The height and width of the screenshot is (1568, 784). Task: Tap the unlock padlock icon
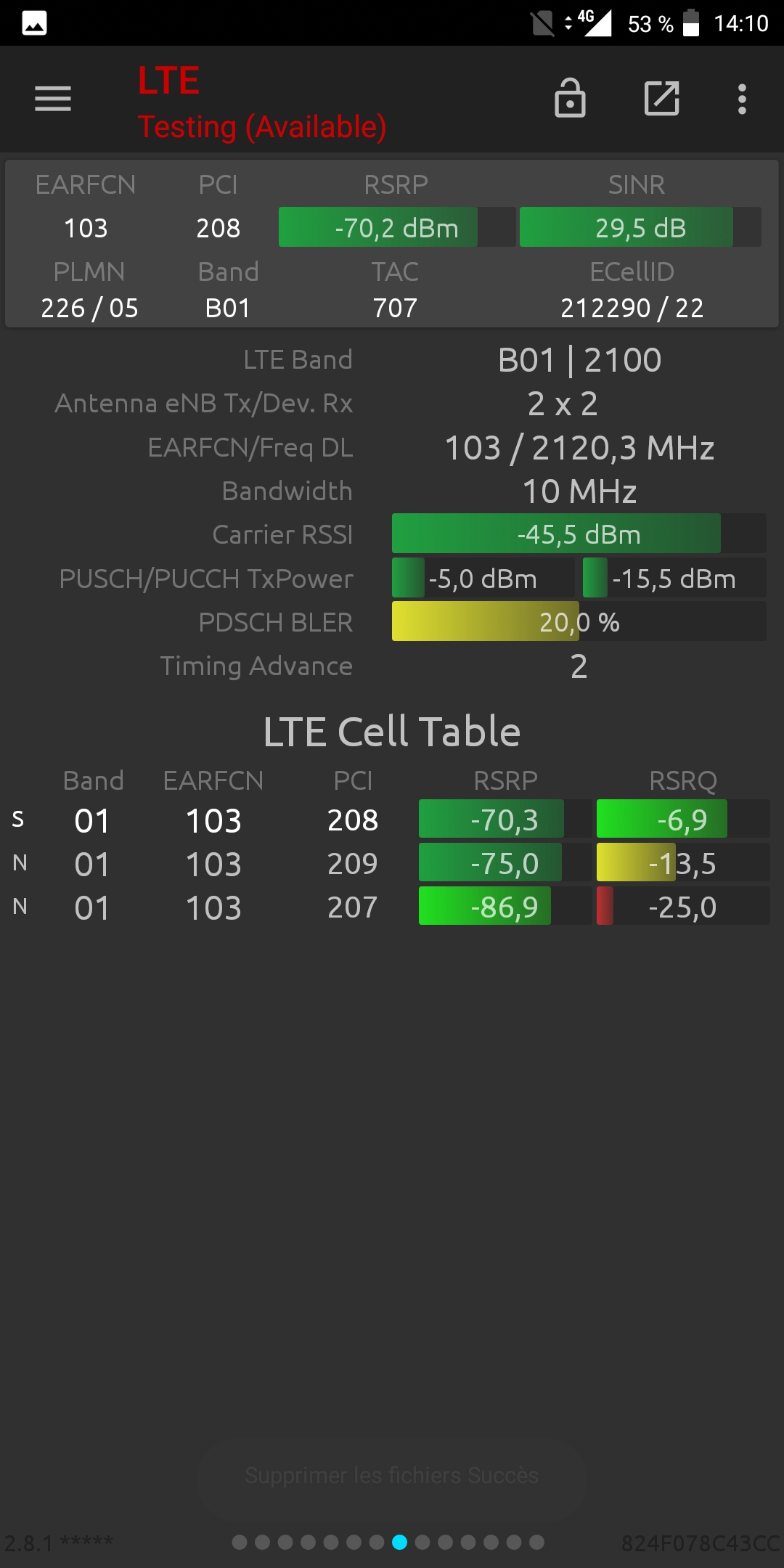click(x=570, y=97)
